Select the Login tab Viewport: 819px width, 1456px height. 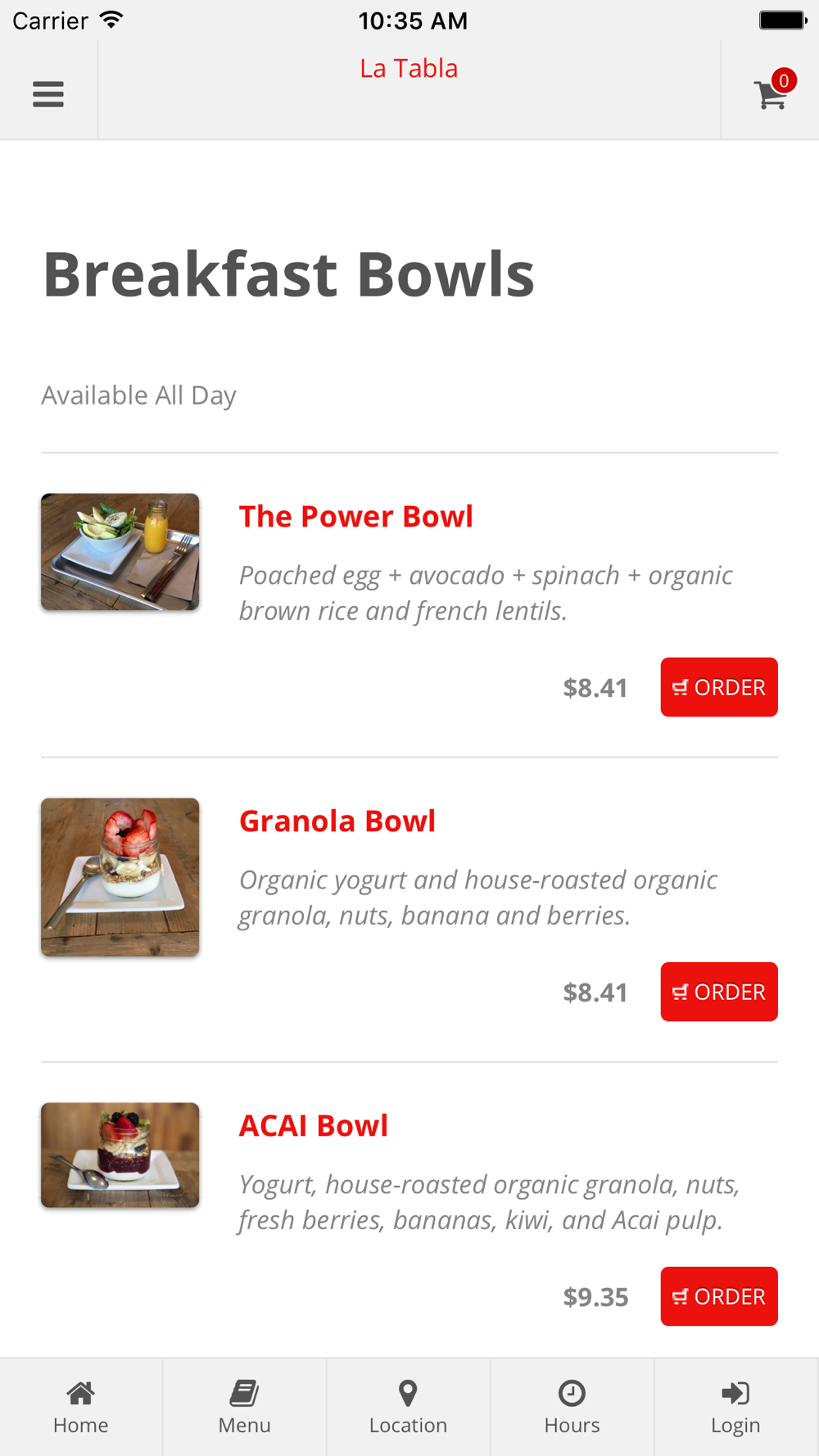tap(736, 1407)
